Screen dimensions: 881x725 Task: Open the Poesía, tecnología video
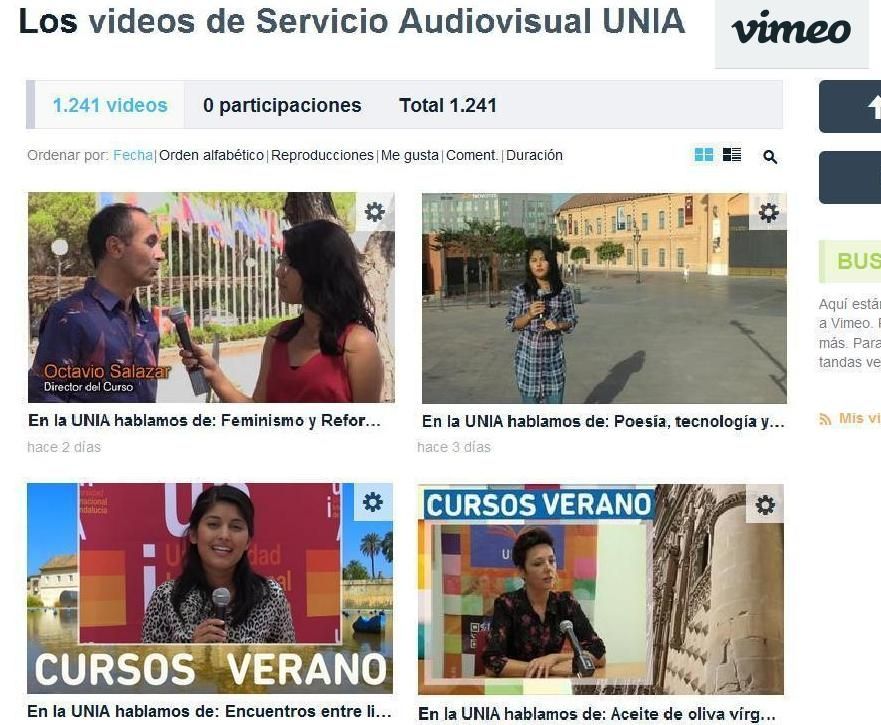[x=602, y=422]
